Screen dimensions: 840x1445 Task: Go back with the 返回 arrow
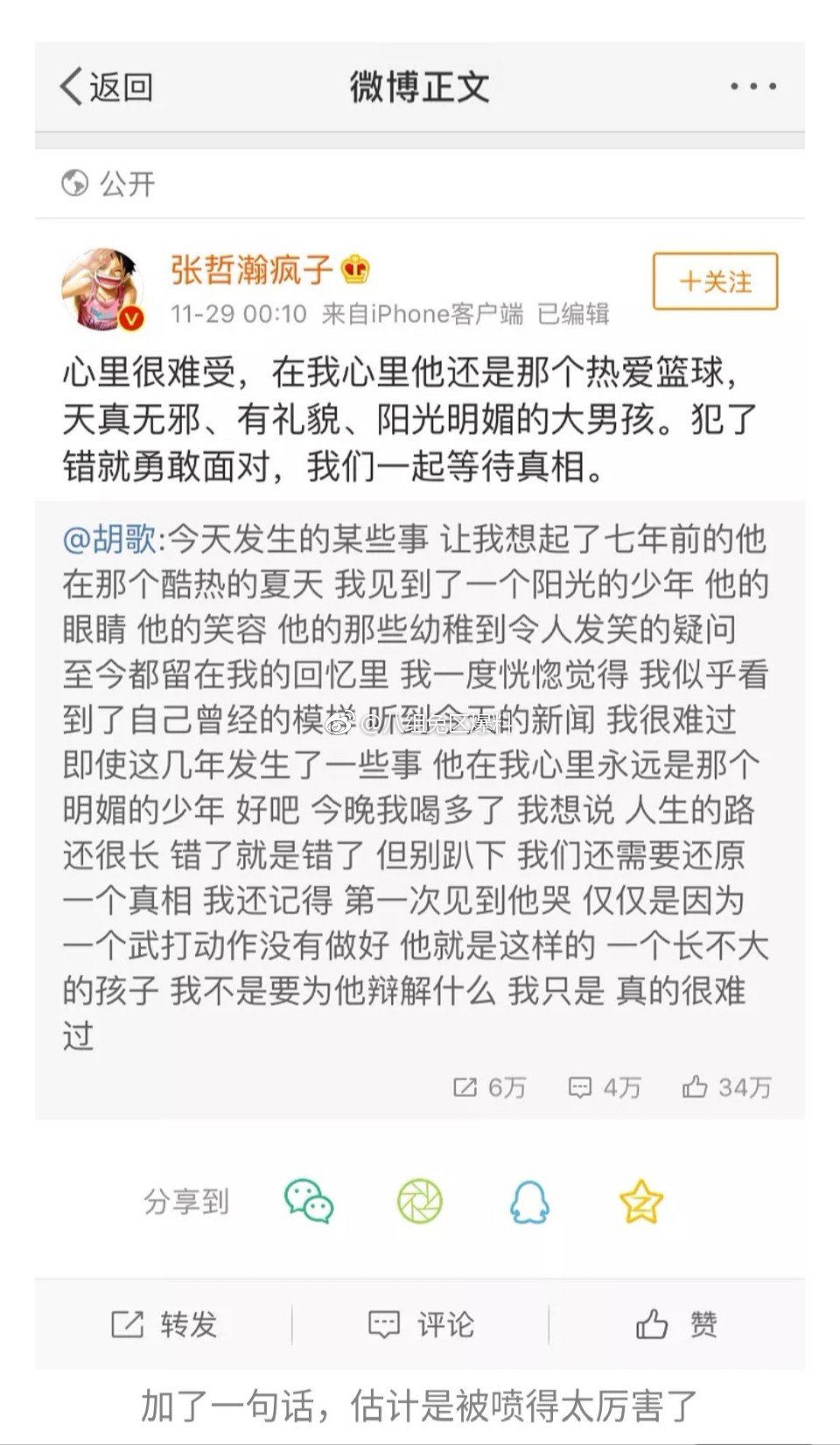click(x=105, y=87)
